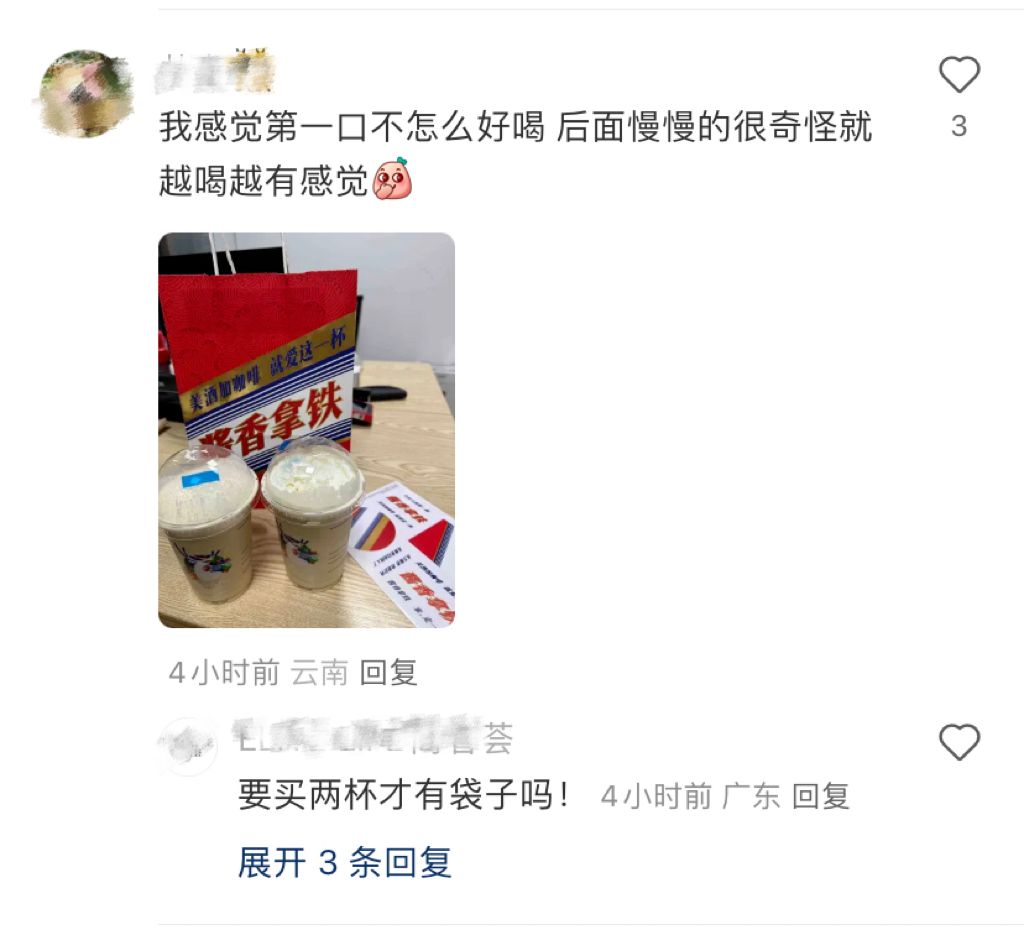Like the reply asking 要买两杯才有袋子吗
The height and width of the screenshot is (942, 1024).
pyautogui.click(x=959, y=743)
